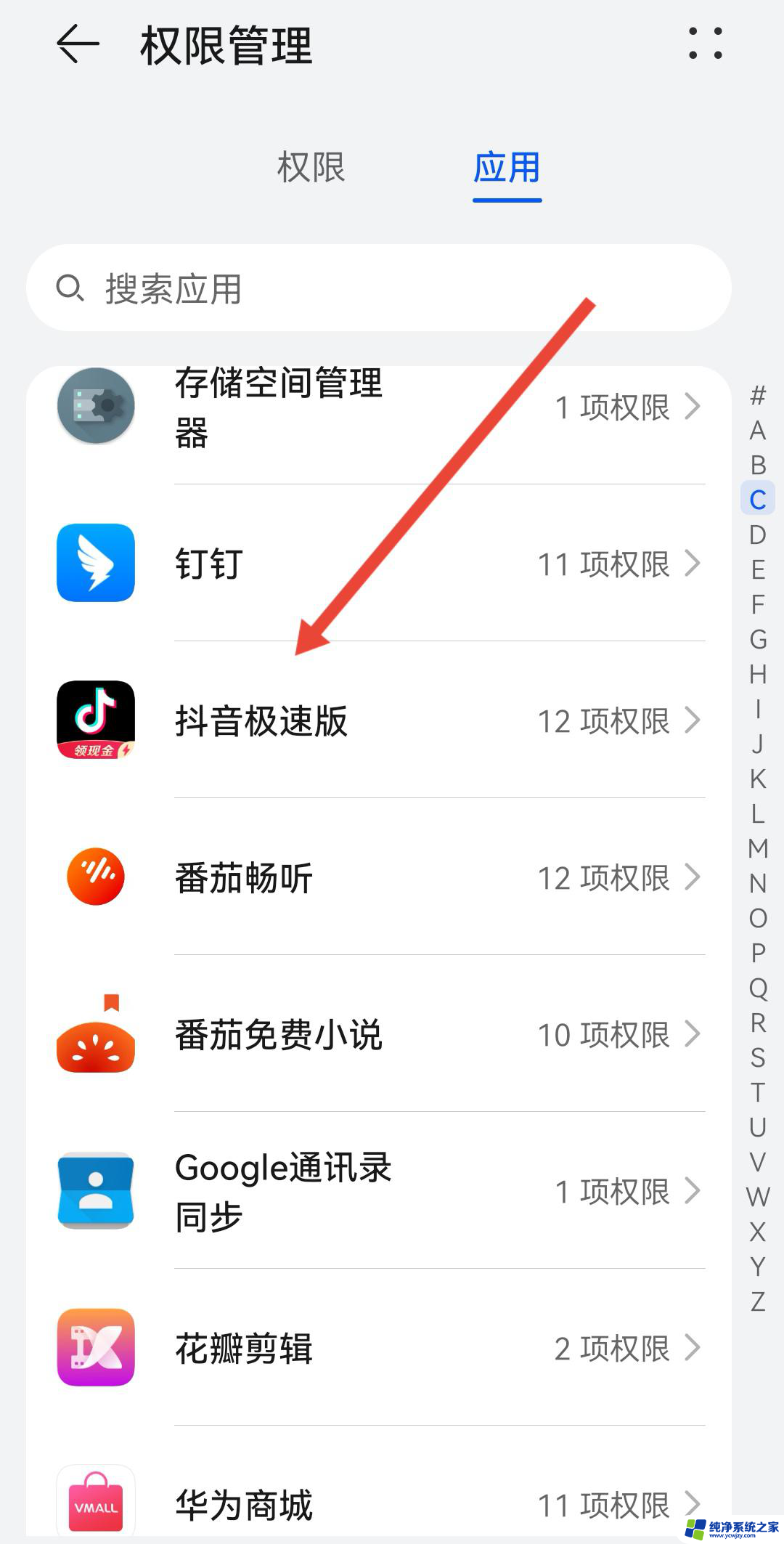Switch to the 权限 tab

pos(311,168)
